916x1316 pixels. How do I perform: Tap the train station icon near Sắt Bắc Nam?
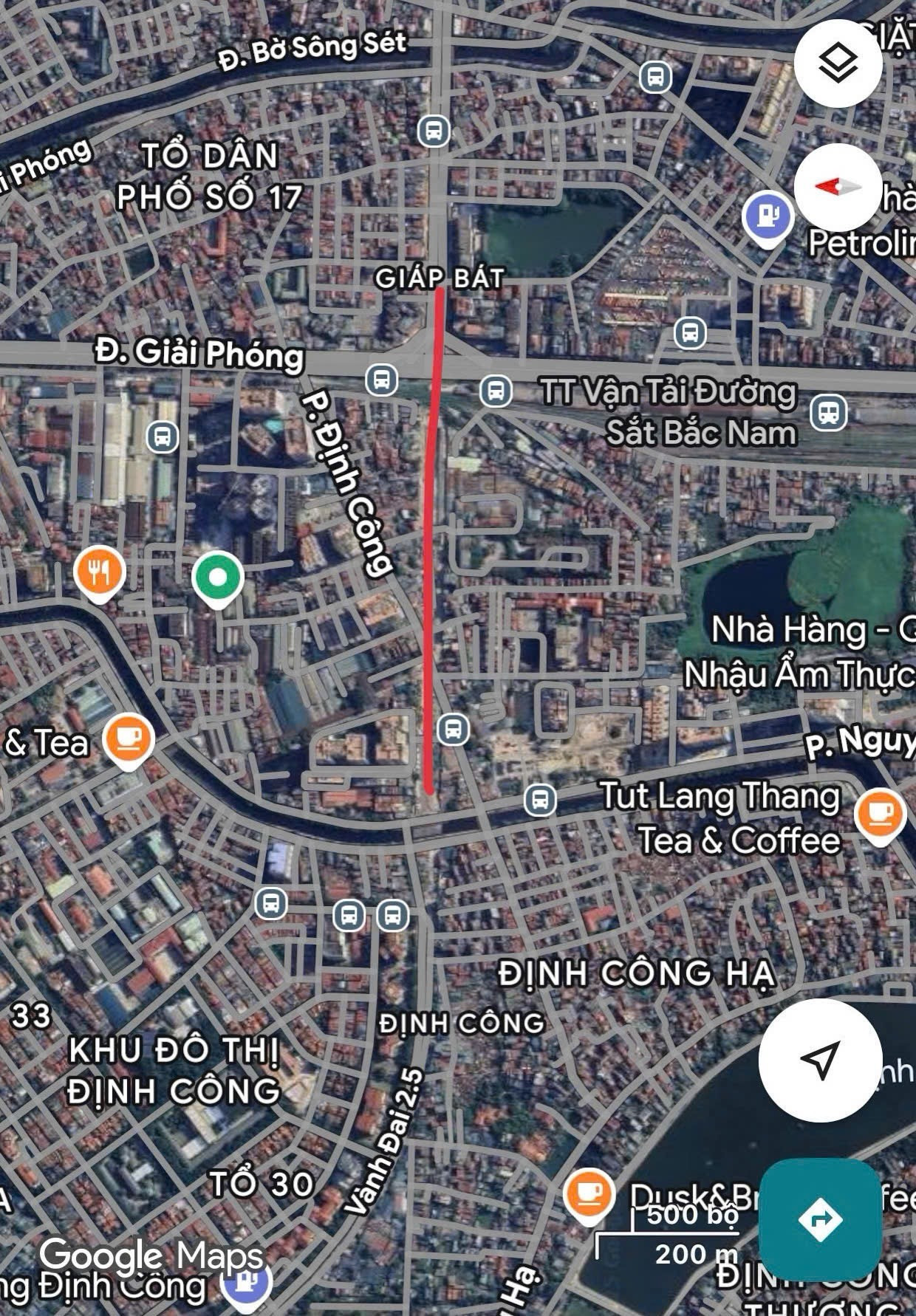click(827, 414)
